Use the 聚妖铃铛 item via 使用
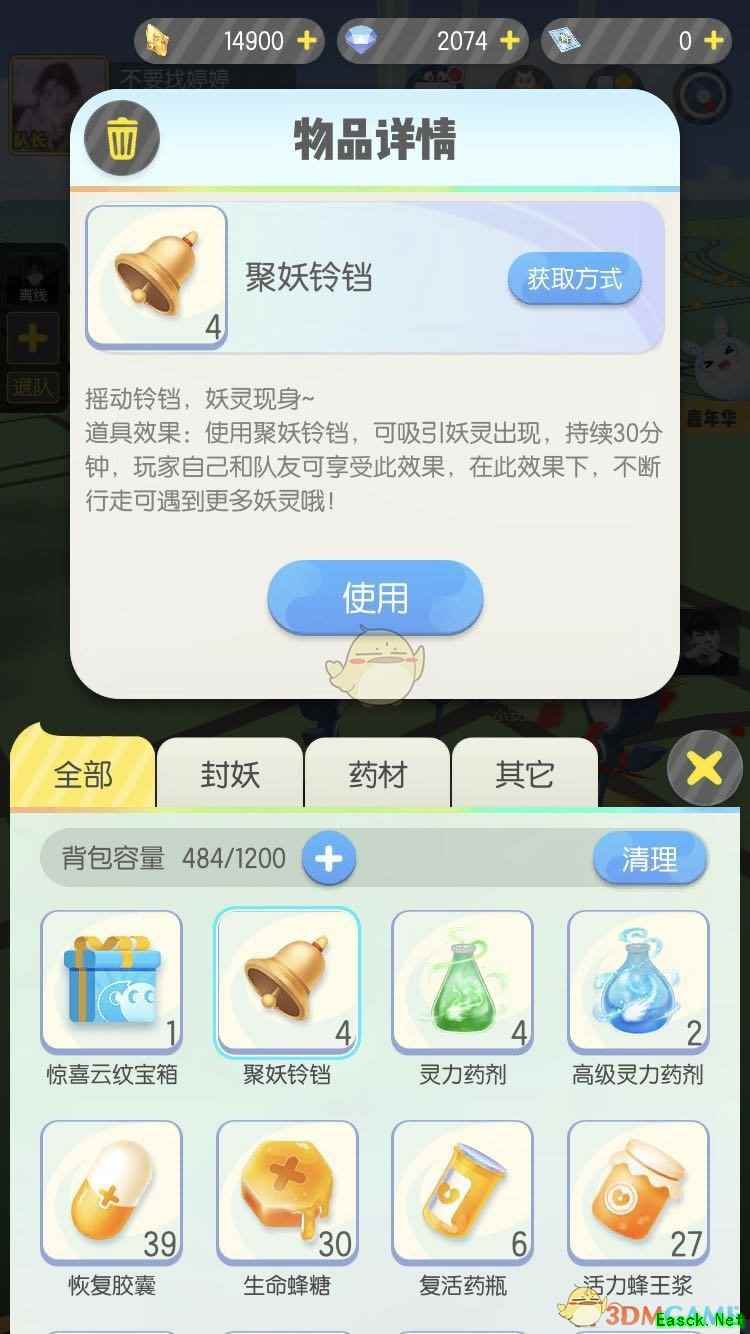 (x=375, y=598)
